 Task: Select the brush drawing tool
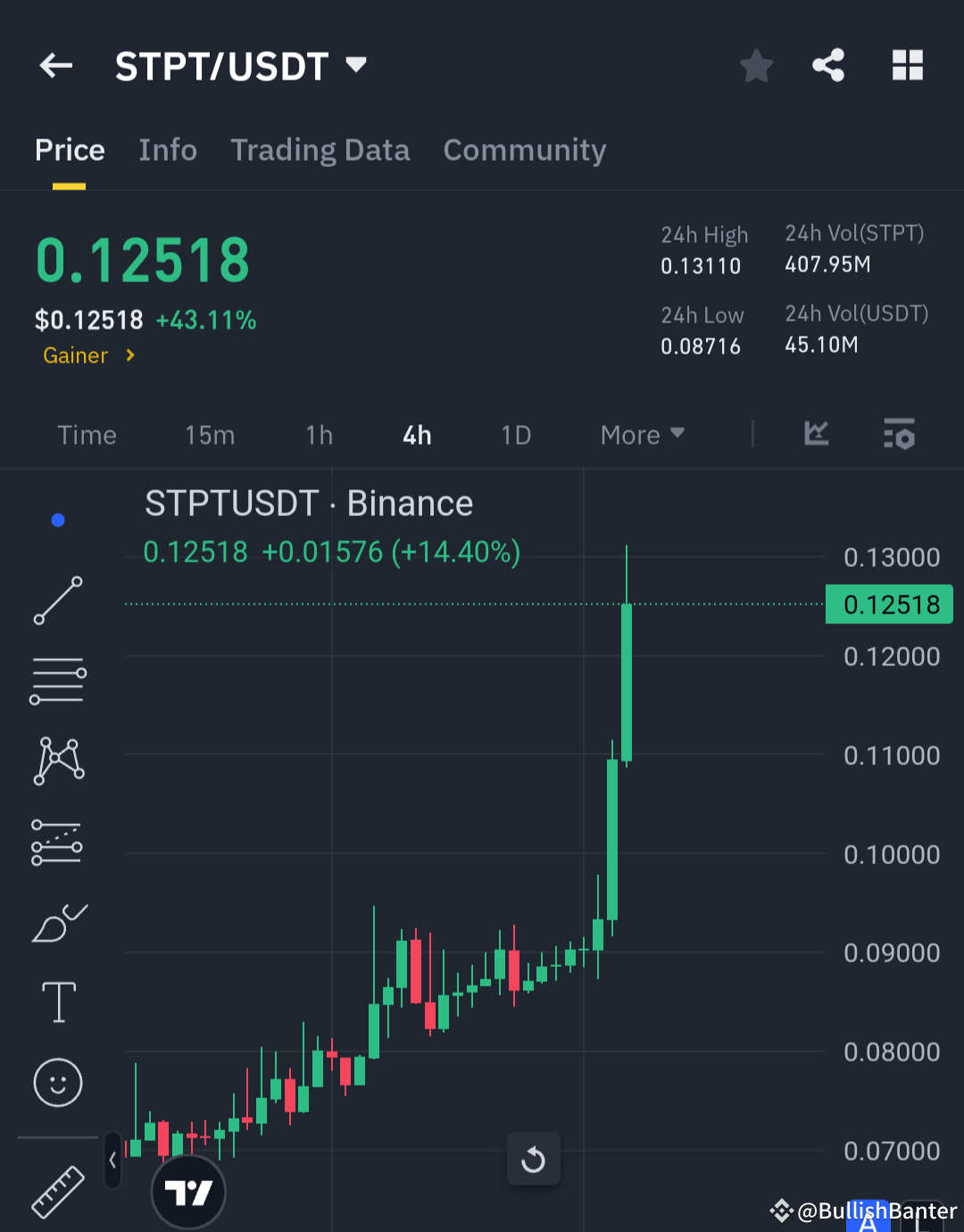click(57, 923)
